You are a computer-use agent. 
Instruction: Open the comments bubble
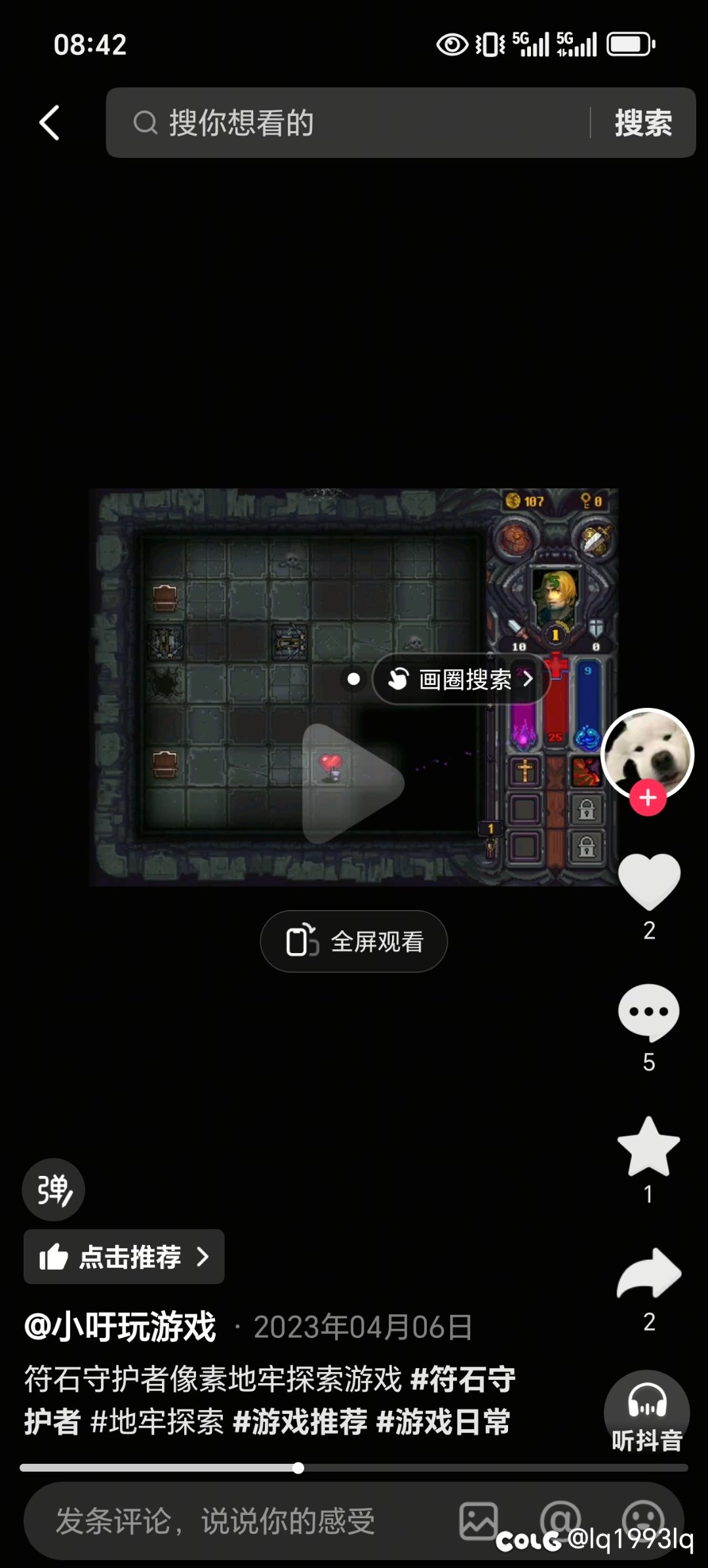[x=649, y=1011]
